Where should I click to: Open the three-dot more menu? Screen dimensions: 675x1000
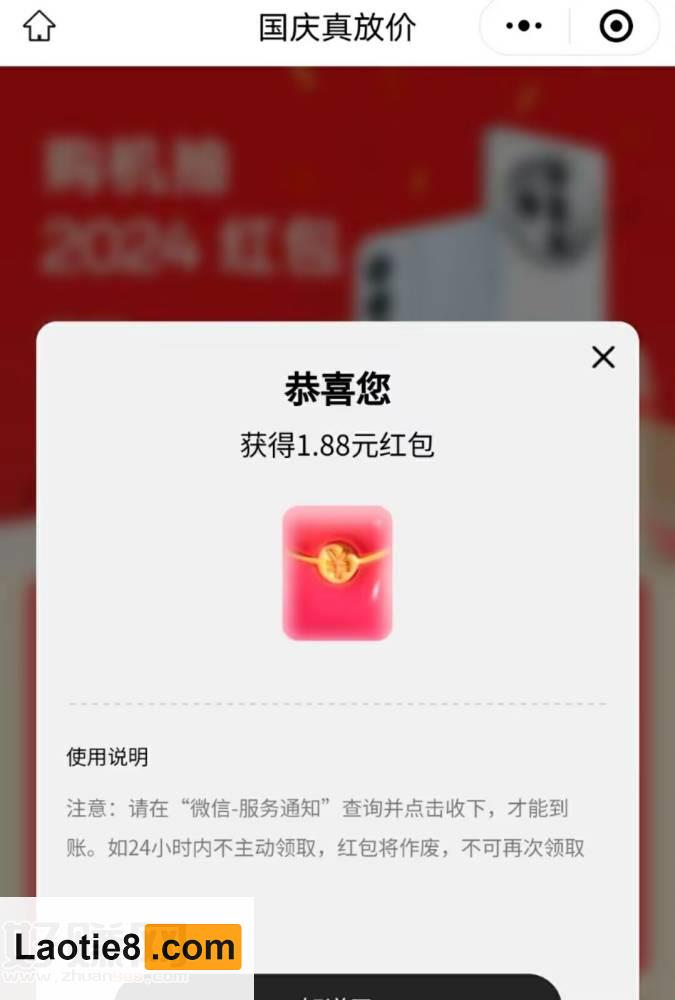tap(524, 27)
